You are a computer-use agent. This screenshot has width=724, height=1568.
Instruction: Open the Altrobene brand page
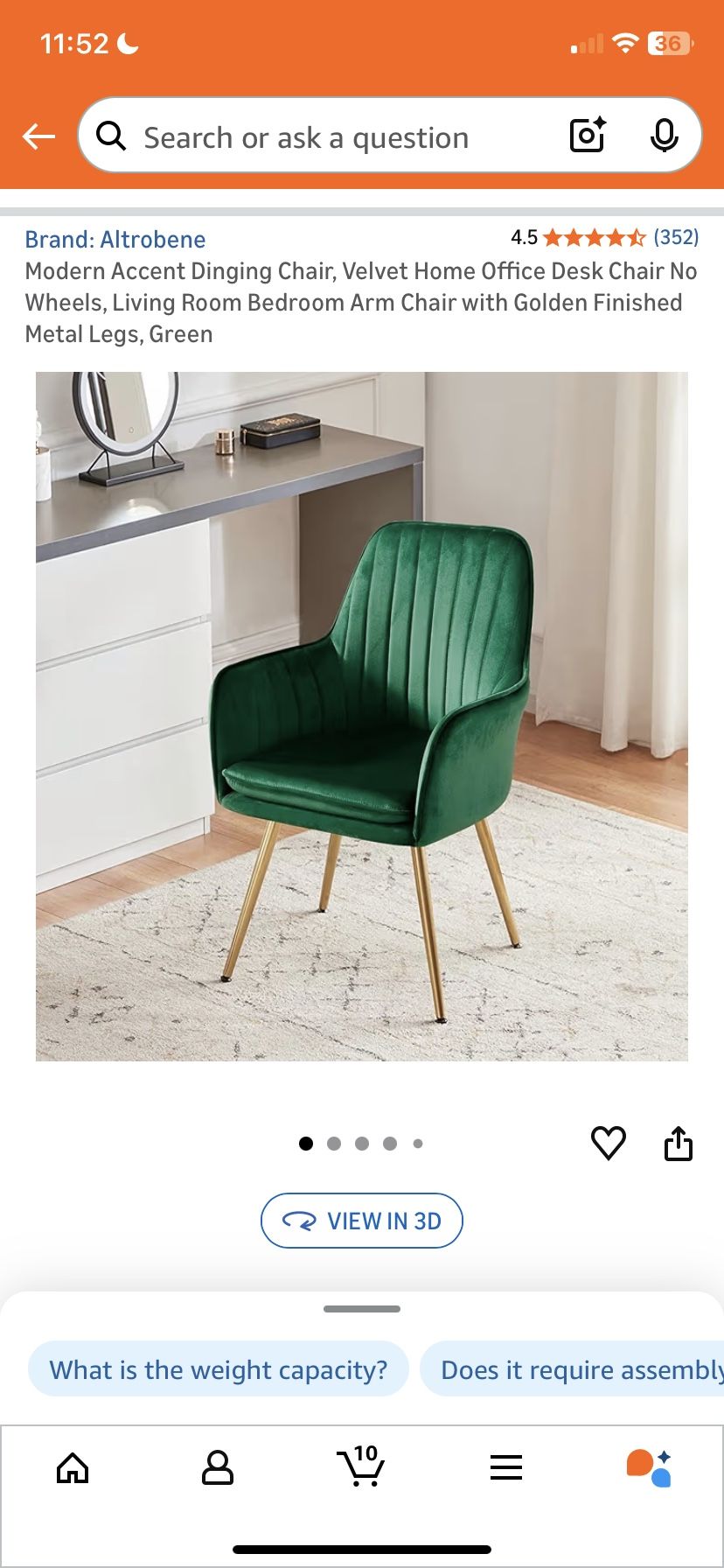pos(115,239)
